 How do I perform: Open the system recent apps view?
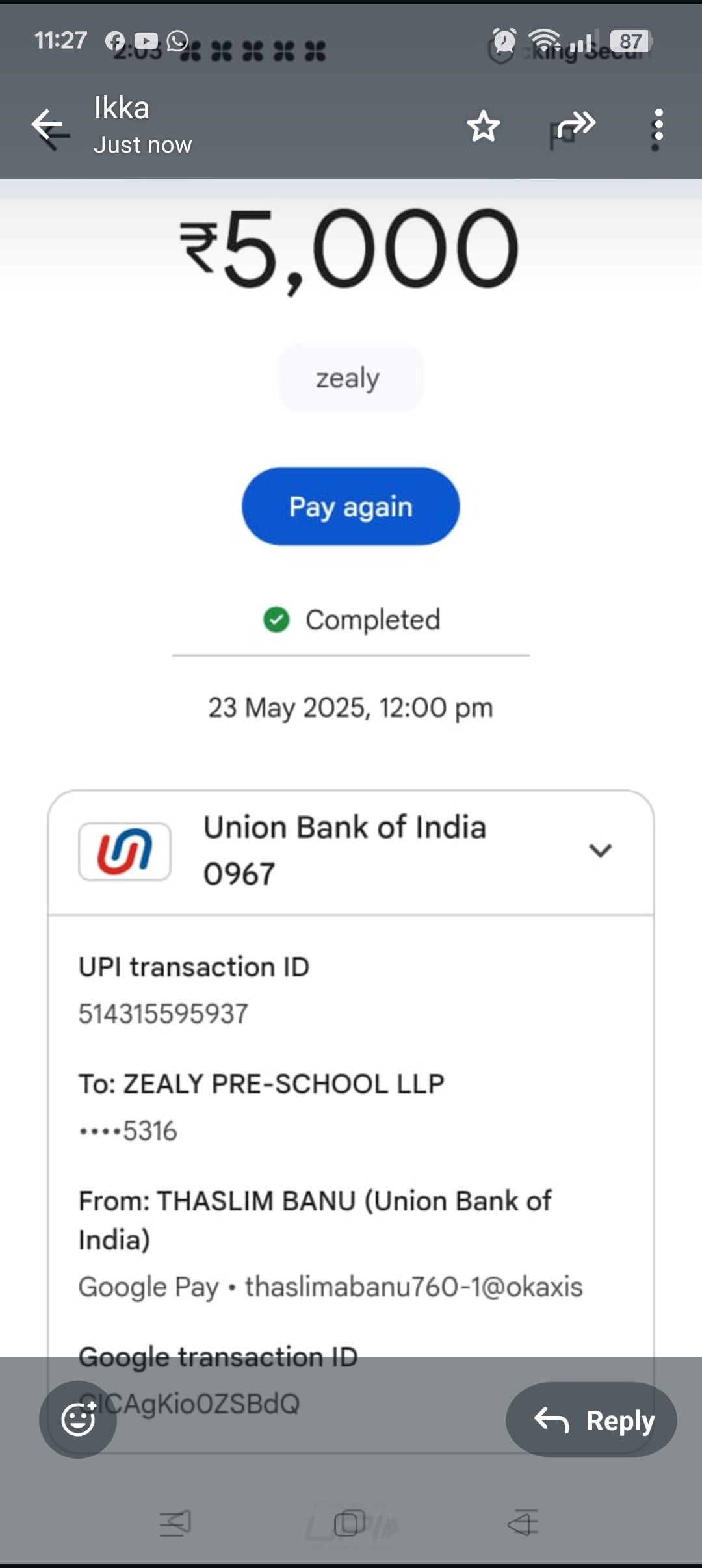[175, 1523]
